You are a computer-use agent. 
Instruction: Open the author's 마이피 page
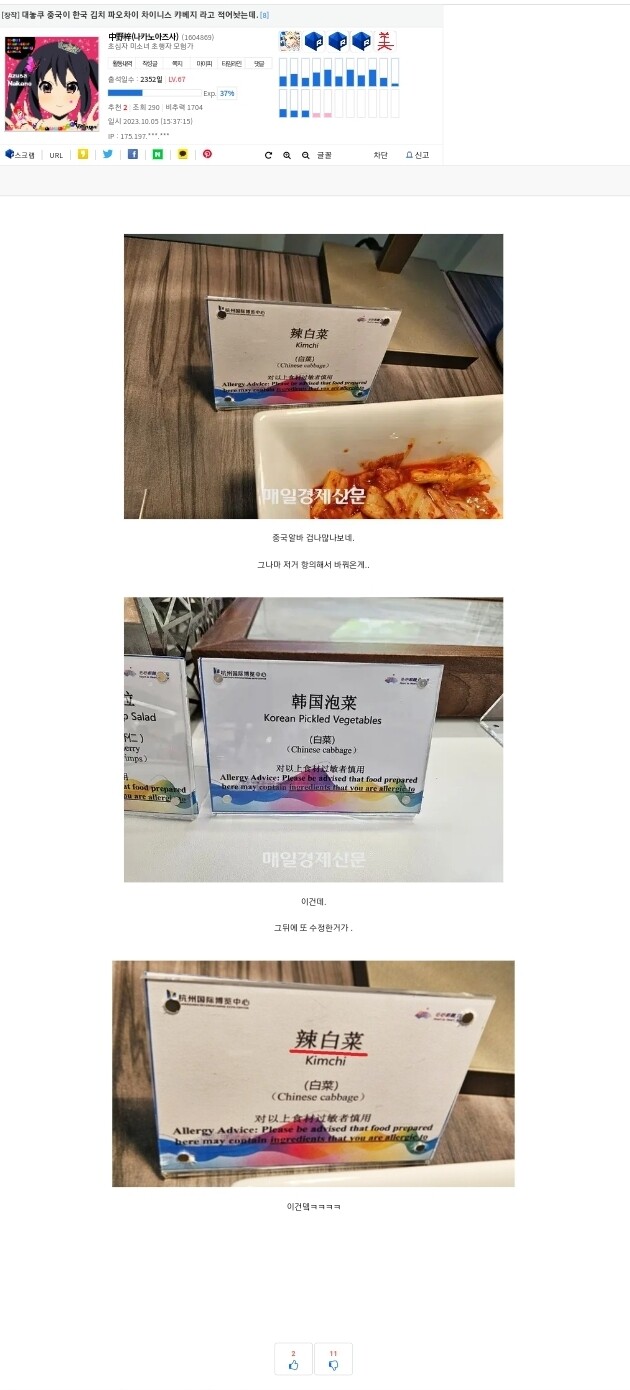tap(204, 63)
